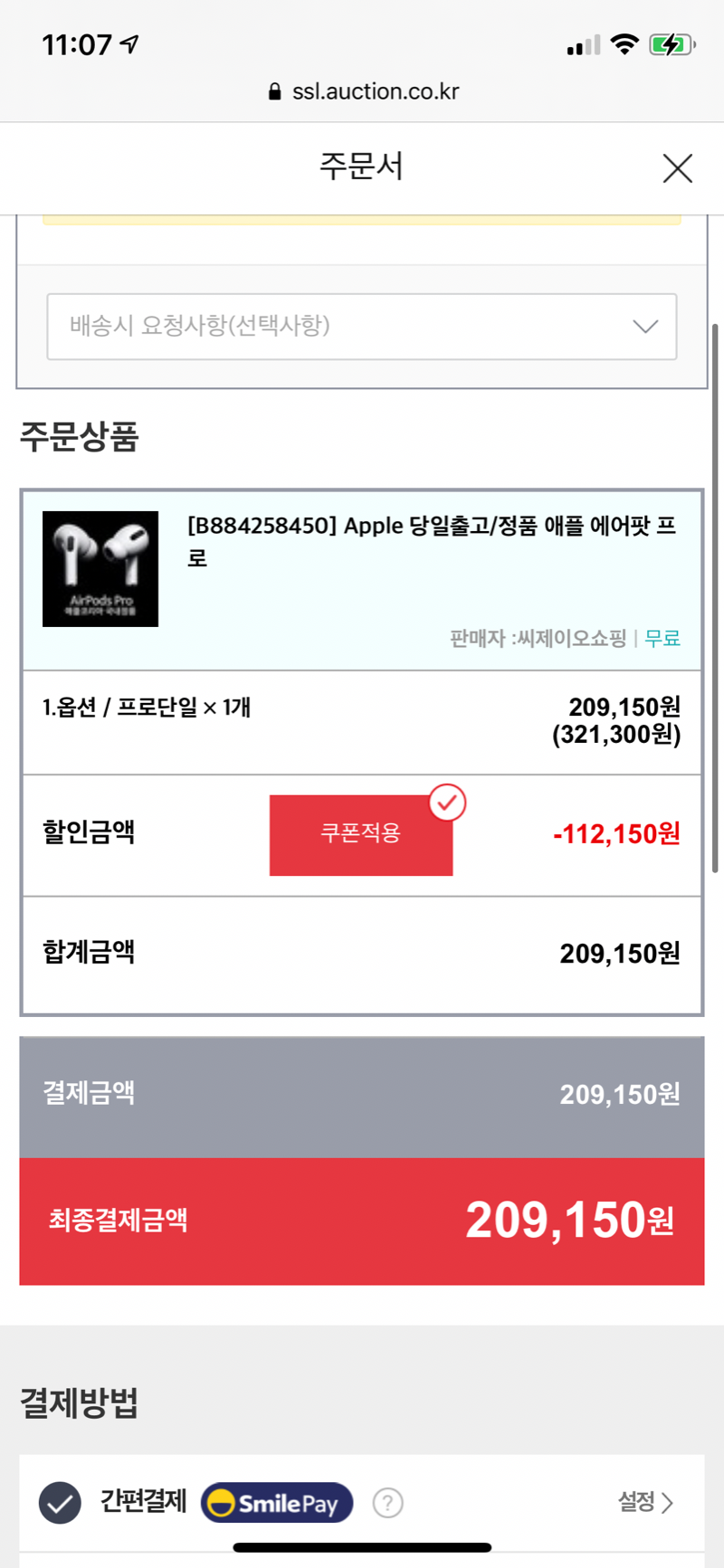This screenshot has width=724, height=1568.
Task: Open 설정 for SmilePay
Action: pos(644,1503)
